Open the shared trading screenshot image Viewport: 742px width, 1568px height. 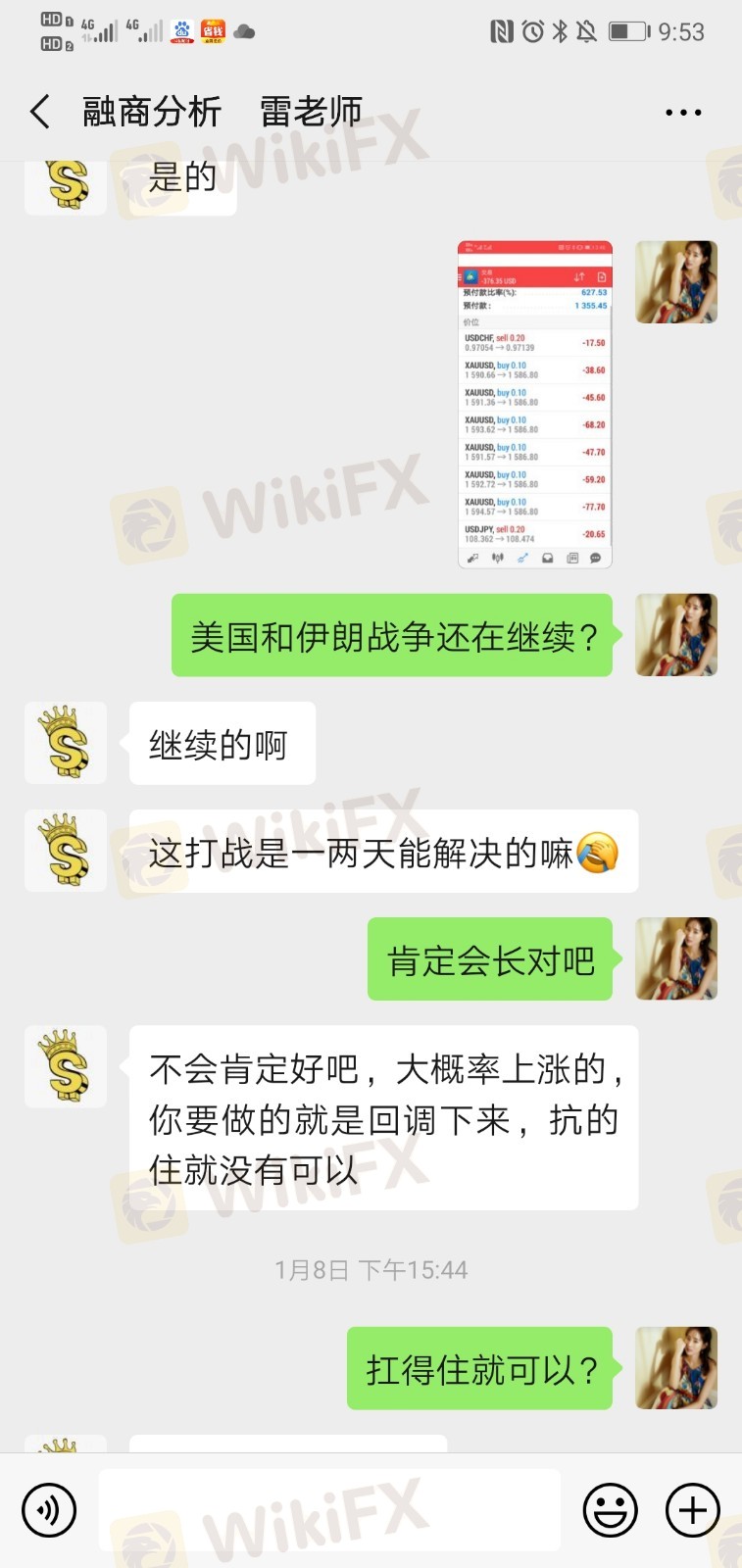point(534,404)
